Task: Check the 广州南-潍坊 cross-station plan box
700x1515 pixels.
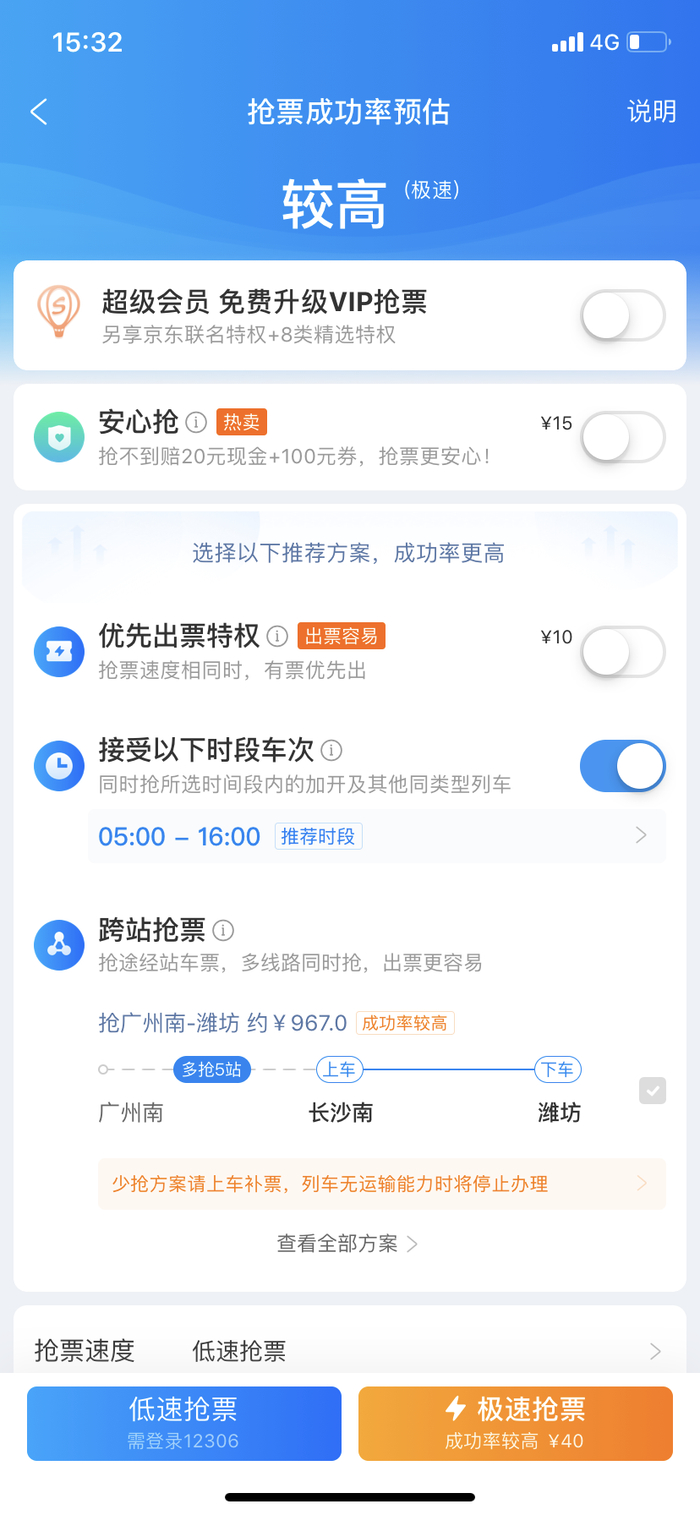Action: click(x=652, y=1091)
